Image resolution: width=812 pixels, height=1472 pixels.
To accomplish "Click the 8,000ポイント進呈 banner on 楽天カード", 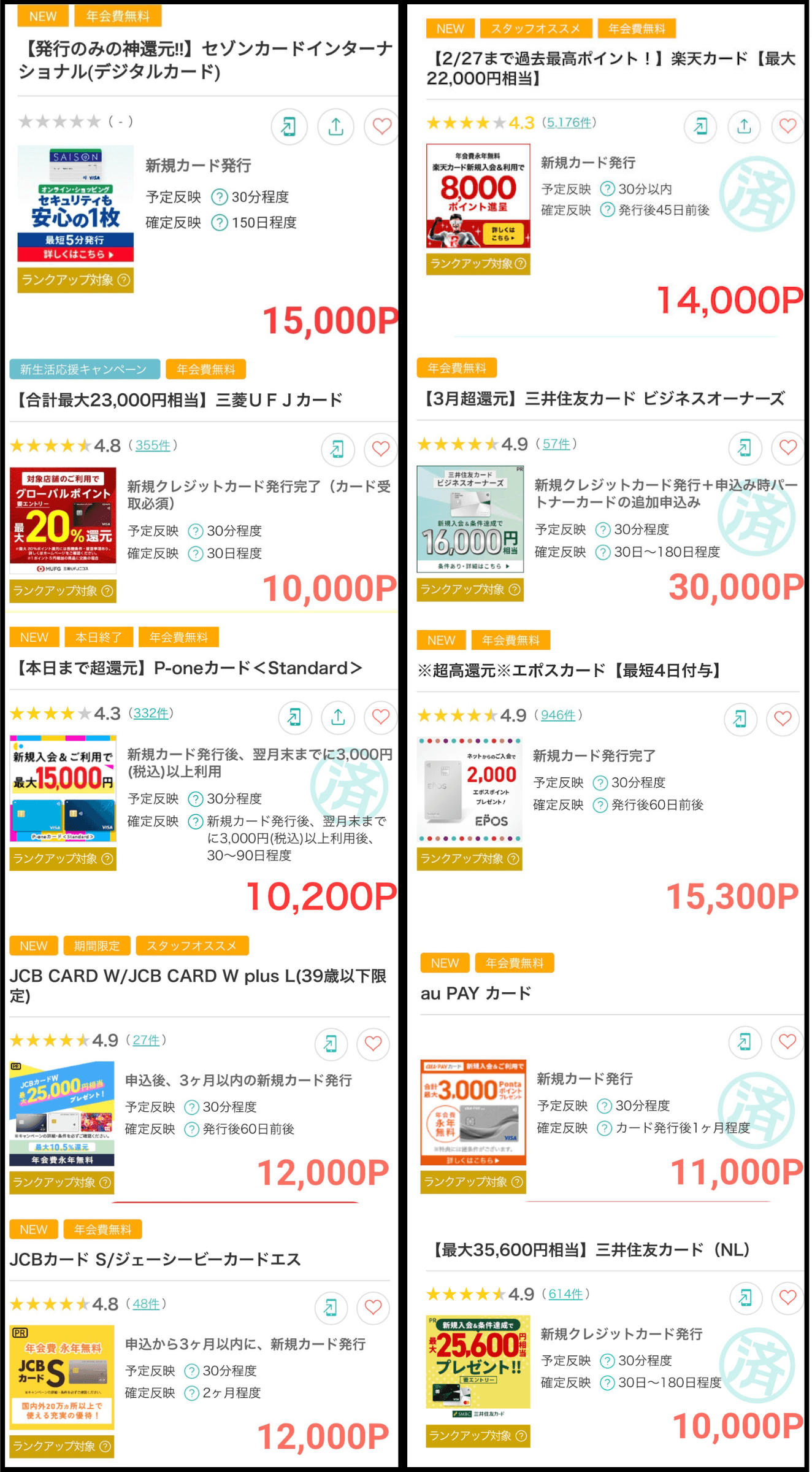I will (478, 196).
